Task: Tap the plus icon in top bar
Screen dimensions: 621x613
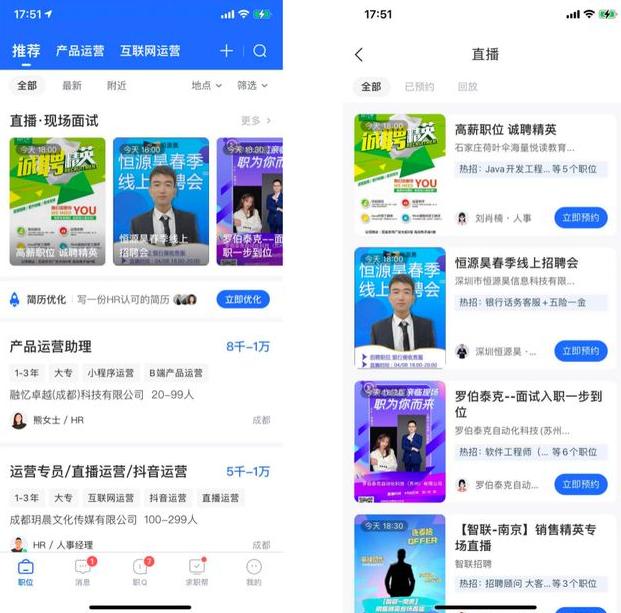Action: 227,51
